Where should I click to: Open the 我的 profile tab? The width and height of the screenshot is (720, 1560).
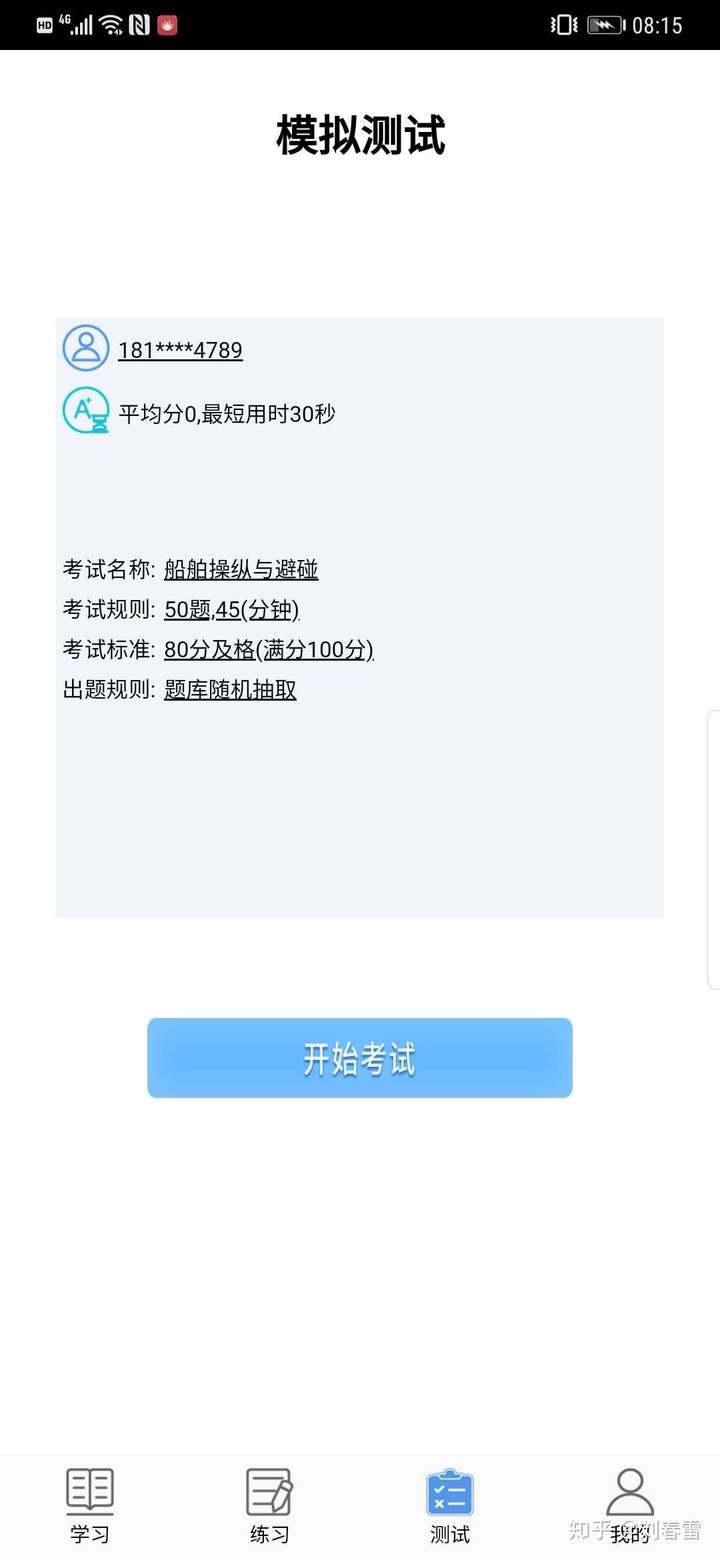click(629, 1505)
